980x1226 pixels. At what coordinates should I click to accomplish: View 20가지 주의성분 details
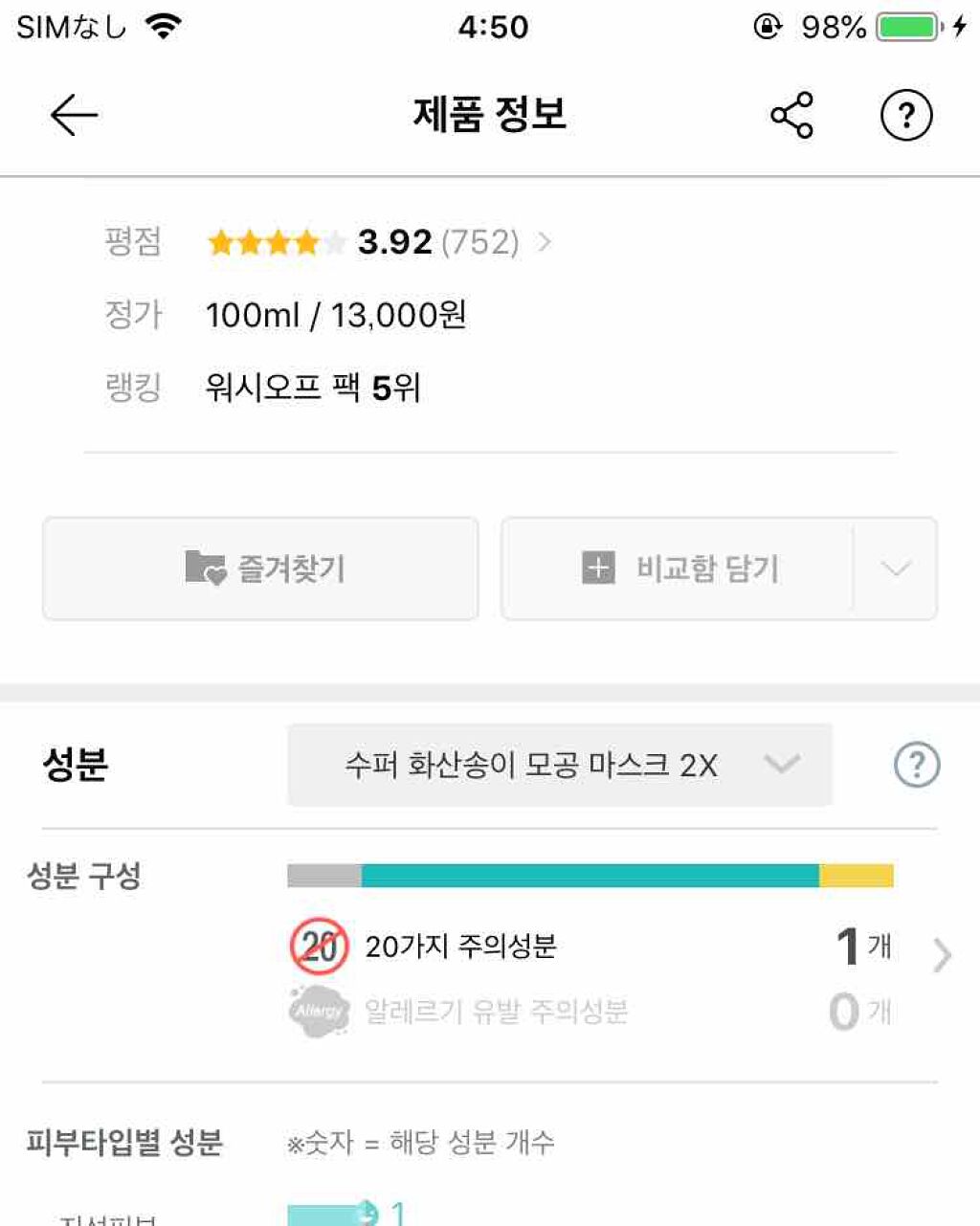(x=612, y=947)
